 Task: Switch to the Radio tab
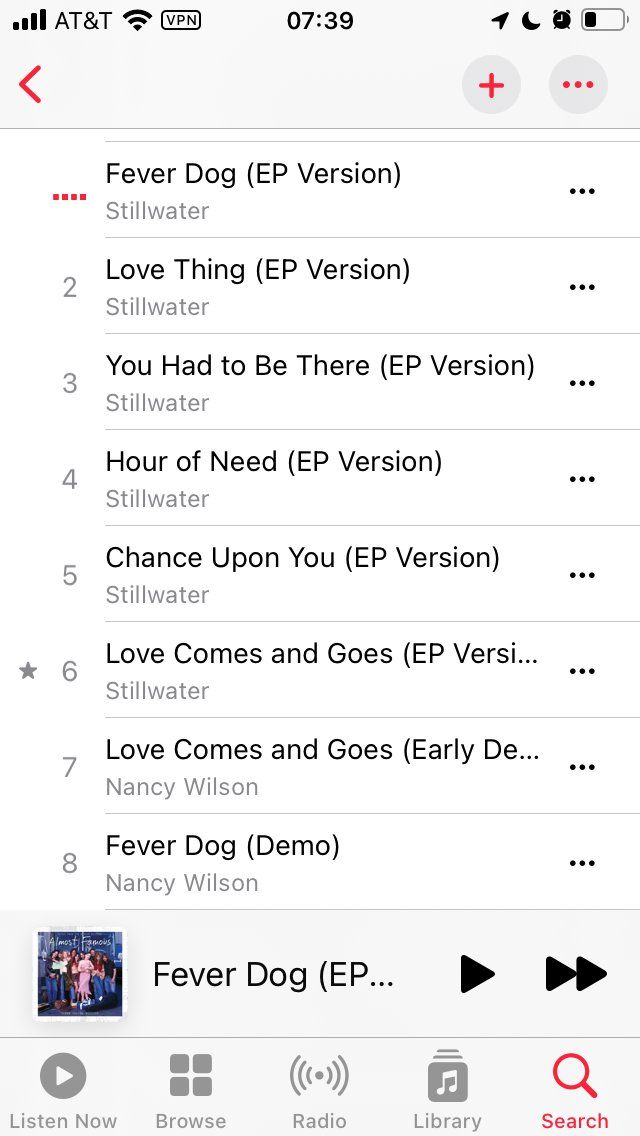[319, 1092]
